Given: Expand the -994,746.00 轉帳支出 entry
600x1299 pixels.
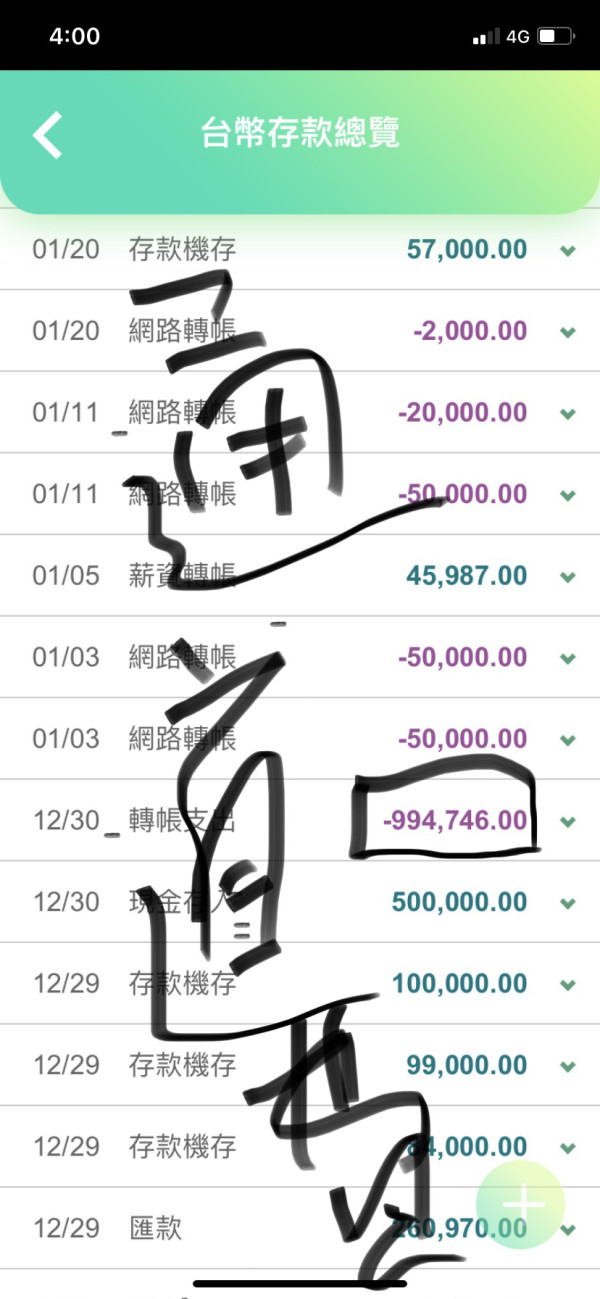Looking at the screenshot, I should (x=568, y=822).
